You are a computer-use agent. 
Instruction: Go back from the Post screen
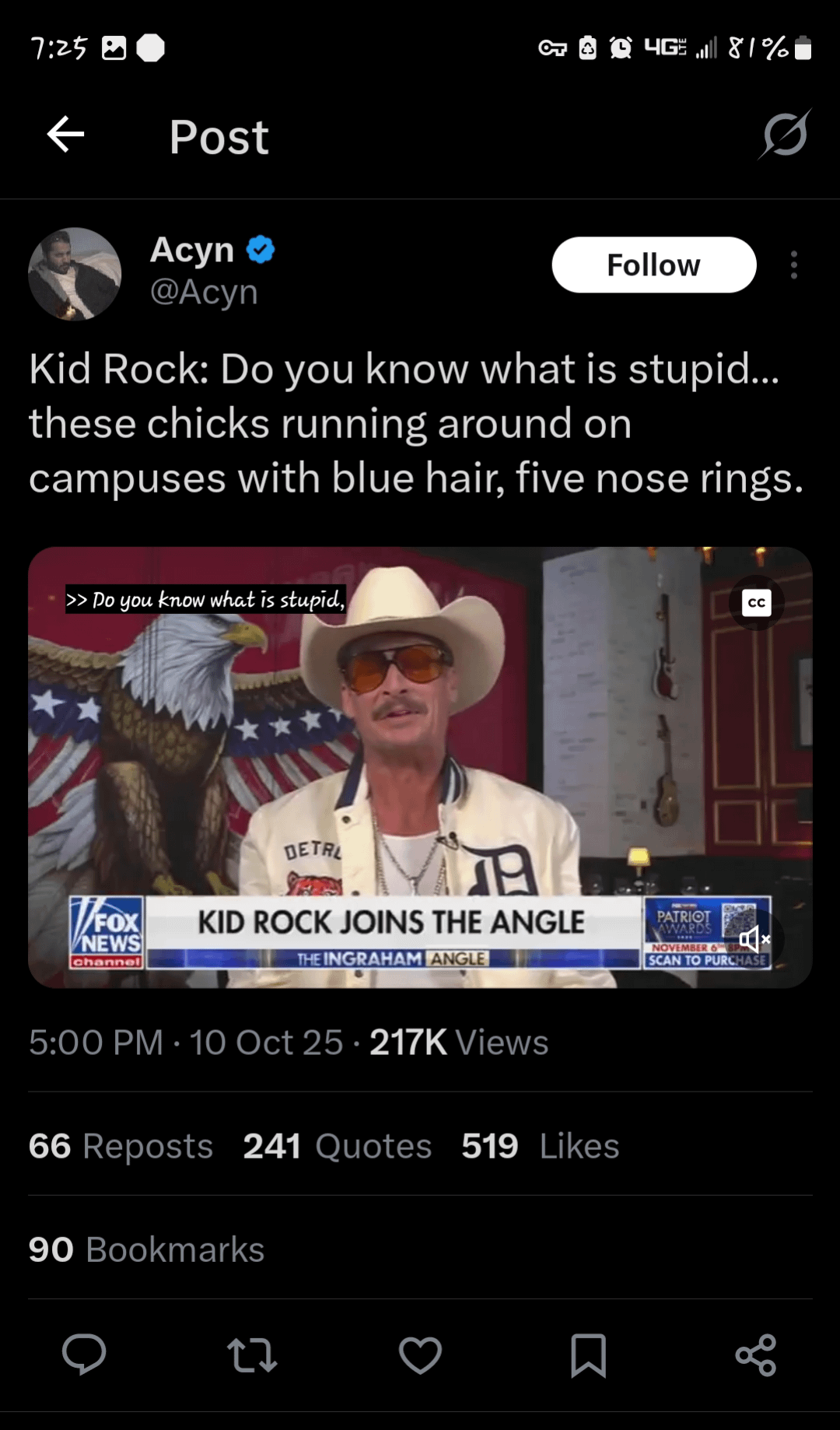(66, 135)
